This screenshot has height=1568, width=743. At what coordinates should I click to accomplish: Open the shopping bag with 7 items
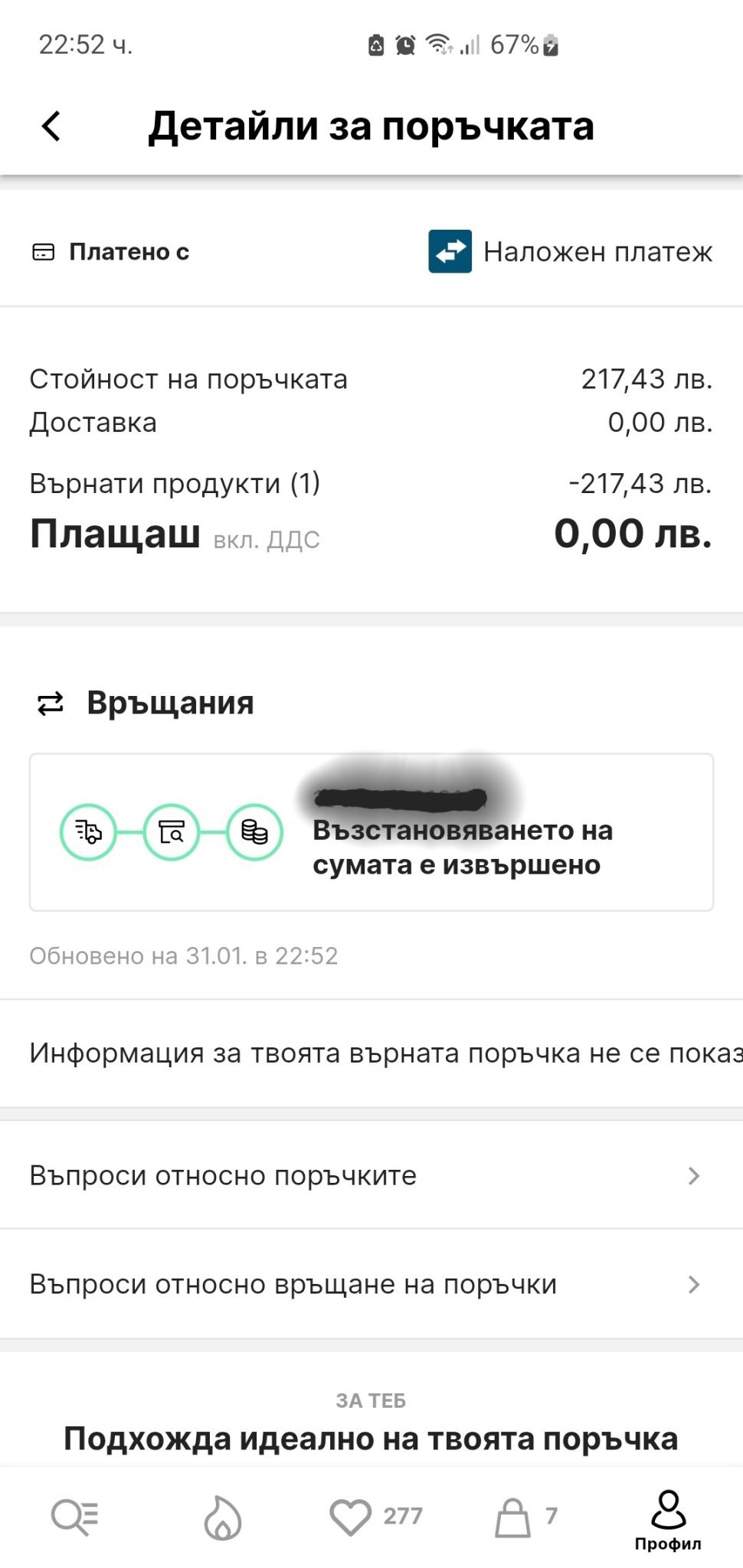point(525,1517)
